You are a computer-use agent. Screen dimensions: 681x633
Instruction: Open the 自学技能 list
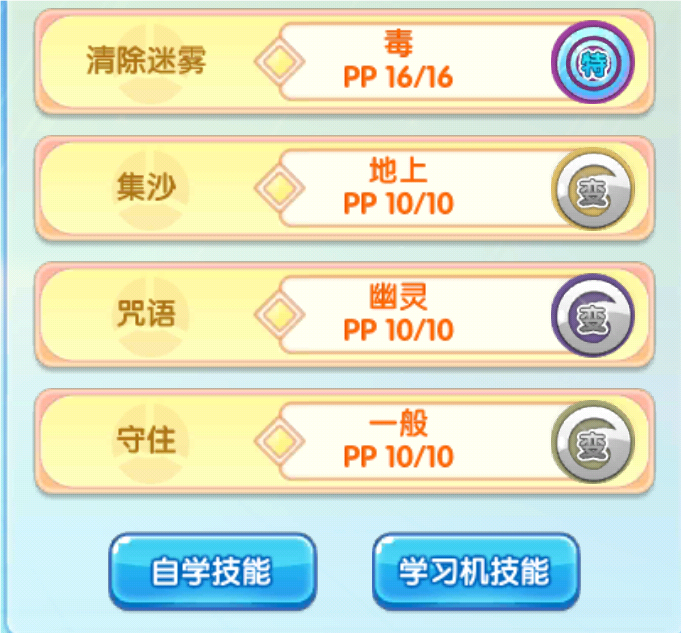point(211,571)
